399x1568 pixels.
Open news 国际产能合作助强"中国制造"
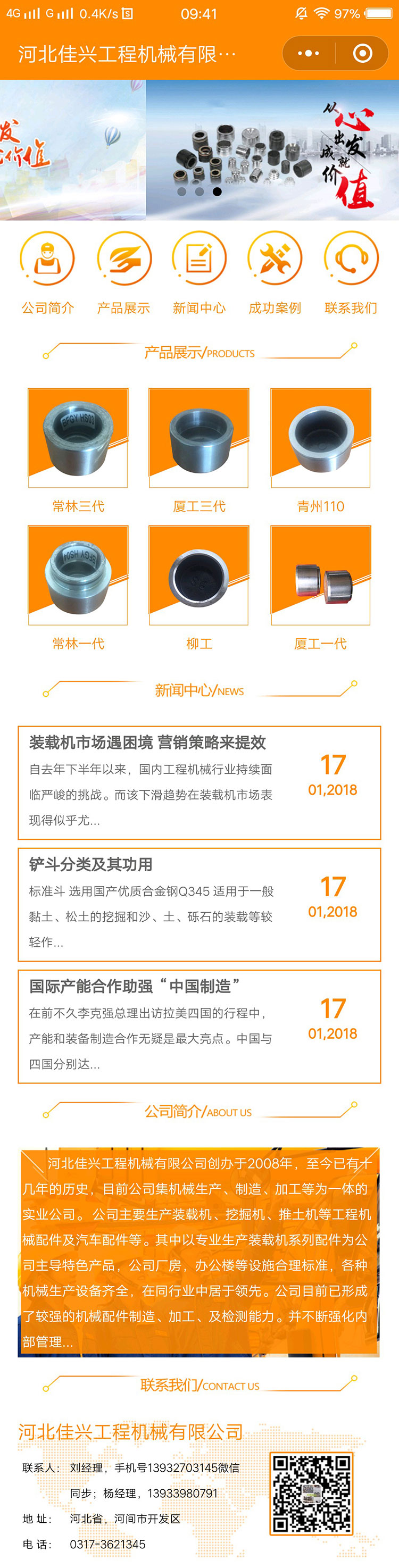[x=199, y=1025]
